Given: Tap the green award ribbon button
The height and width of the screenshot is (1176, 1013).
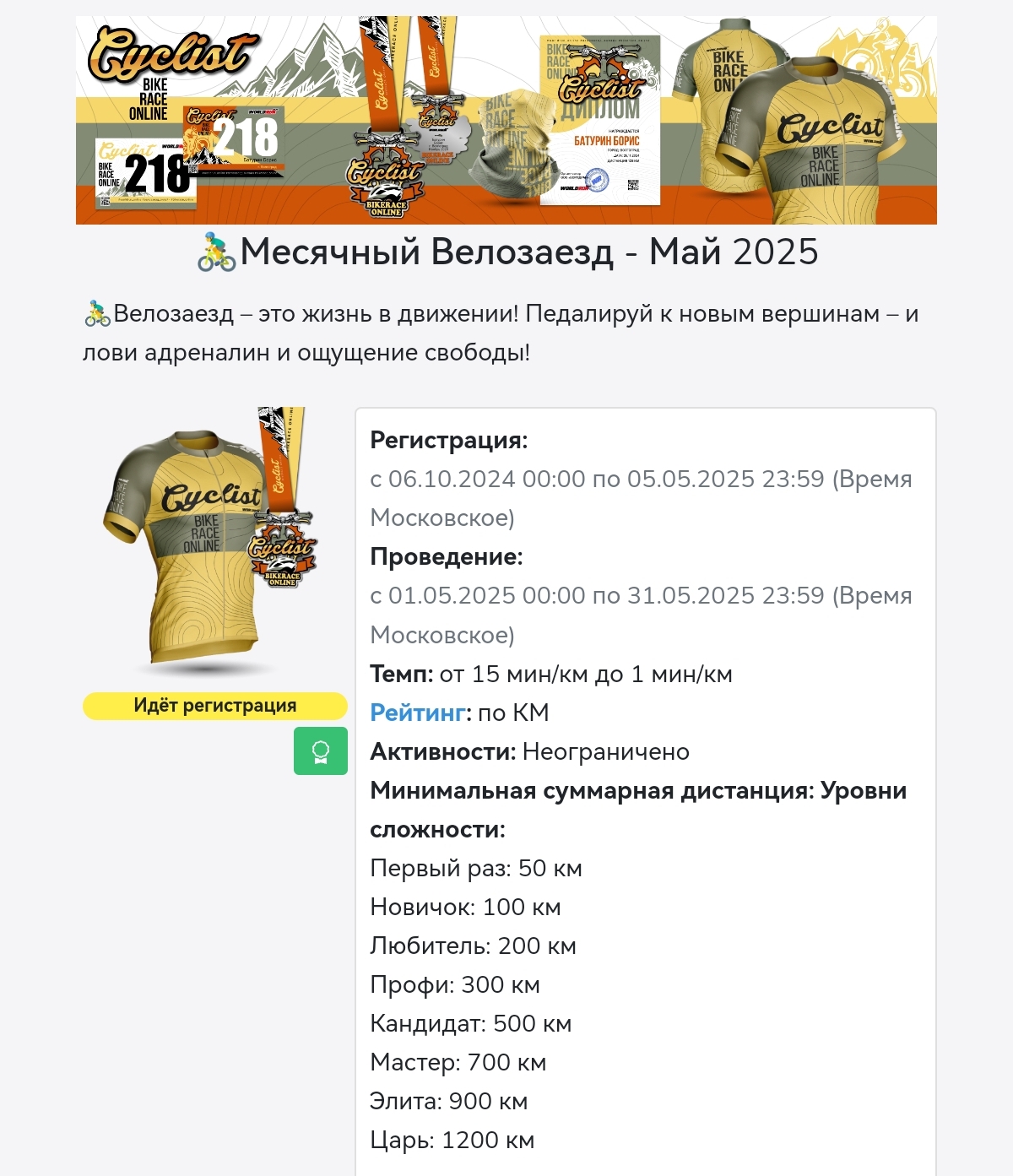Looking at the screenshot, I should (x=321, y=751).
